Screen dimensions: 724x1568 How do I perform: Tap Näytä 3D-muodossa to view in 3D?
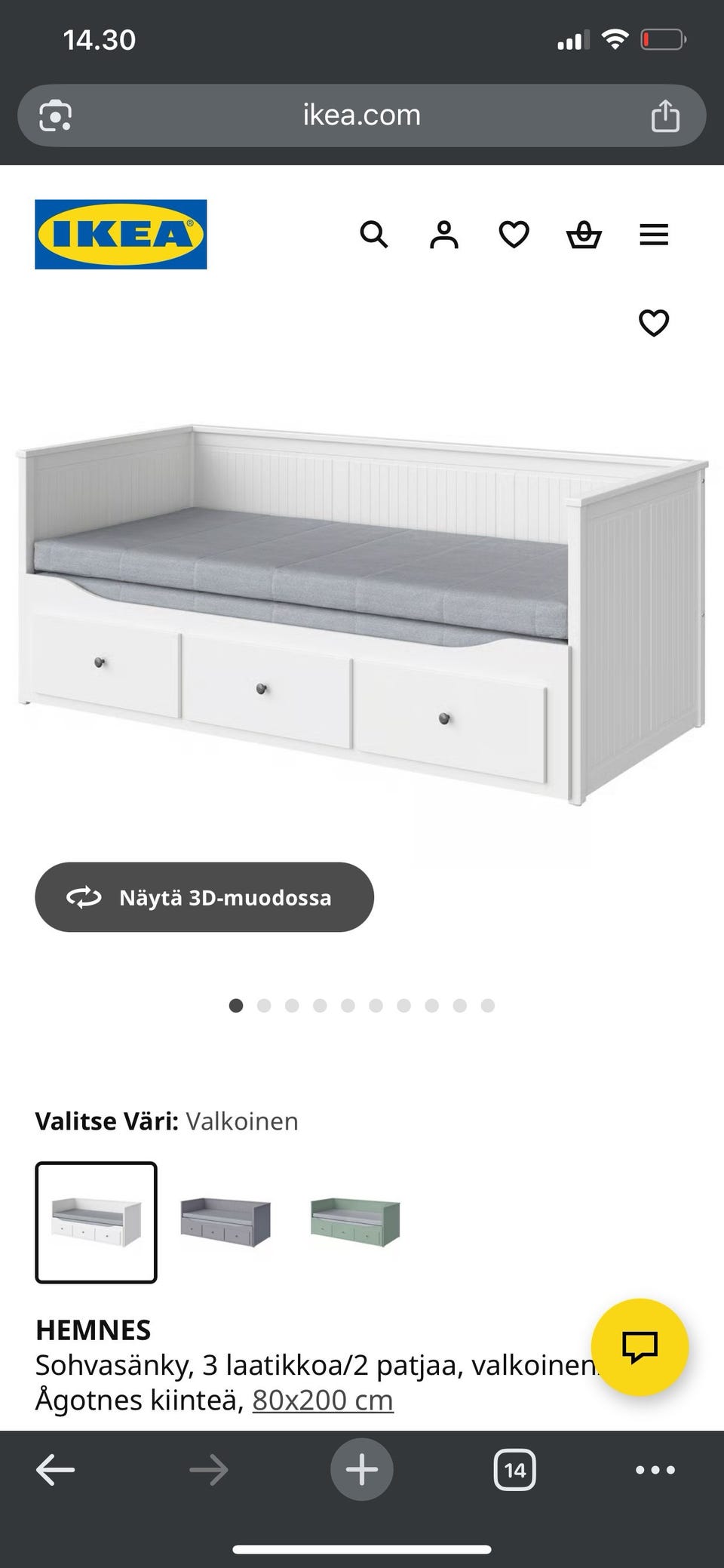click(204, 897)
